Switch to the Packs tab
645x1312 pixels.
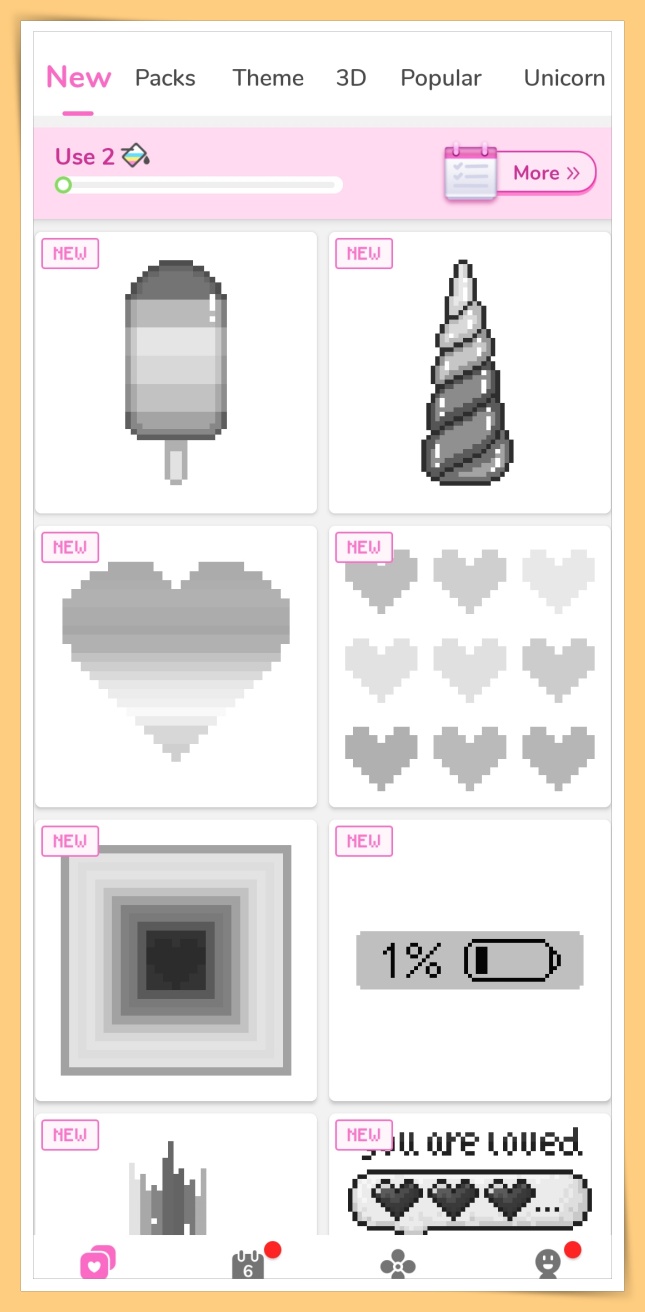click(165, 78)
